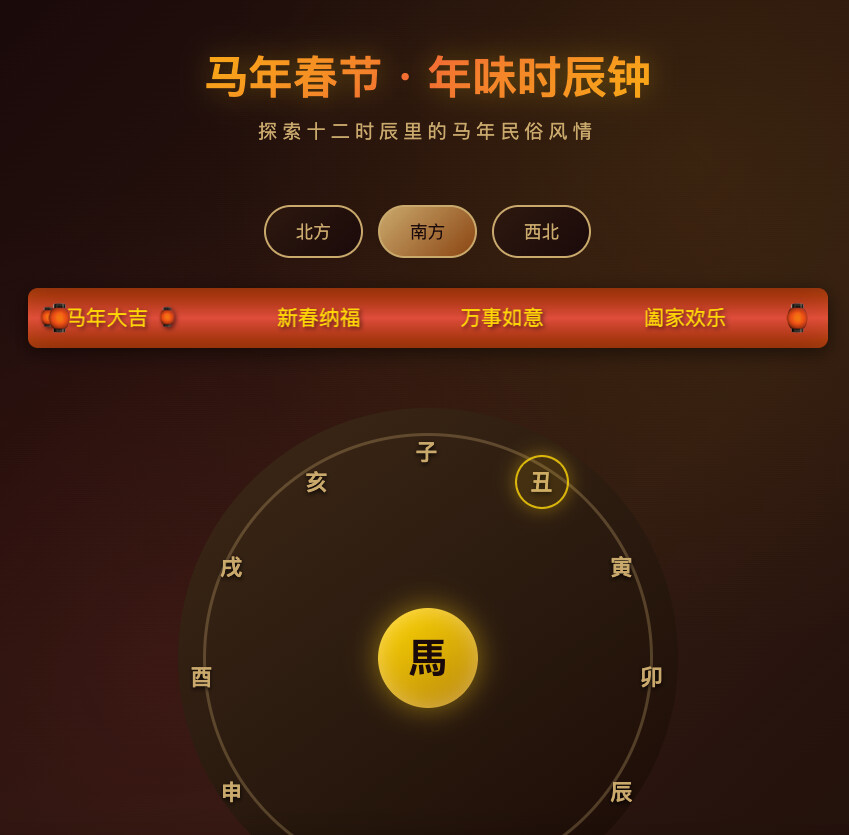Select the 亥 hour on the clock
The width and height of the screenshot is (849, 835).
[316, 483]
